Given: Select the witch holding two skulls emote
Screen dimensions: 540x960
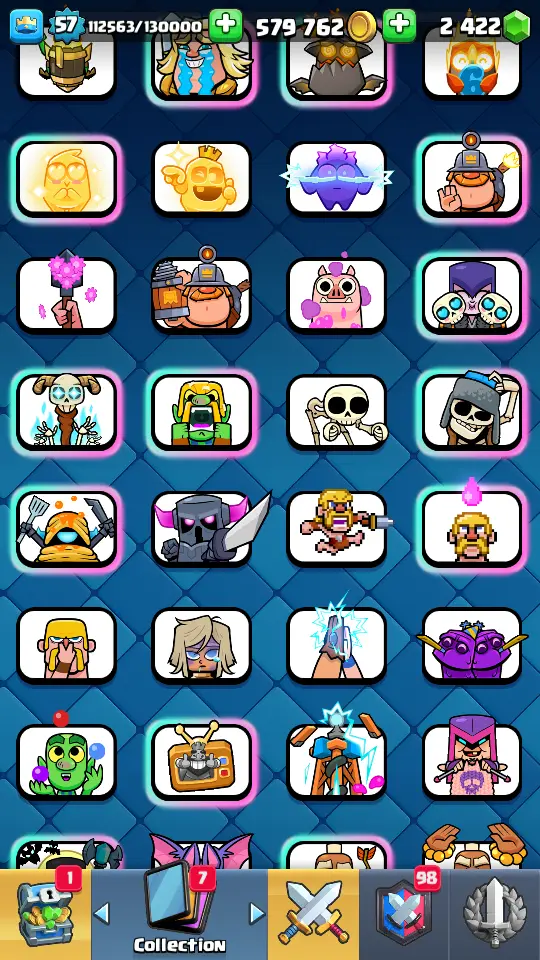Looking at the screenshot, I should (x=472, y=294).
